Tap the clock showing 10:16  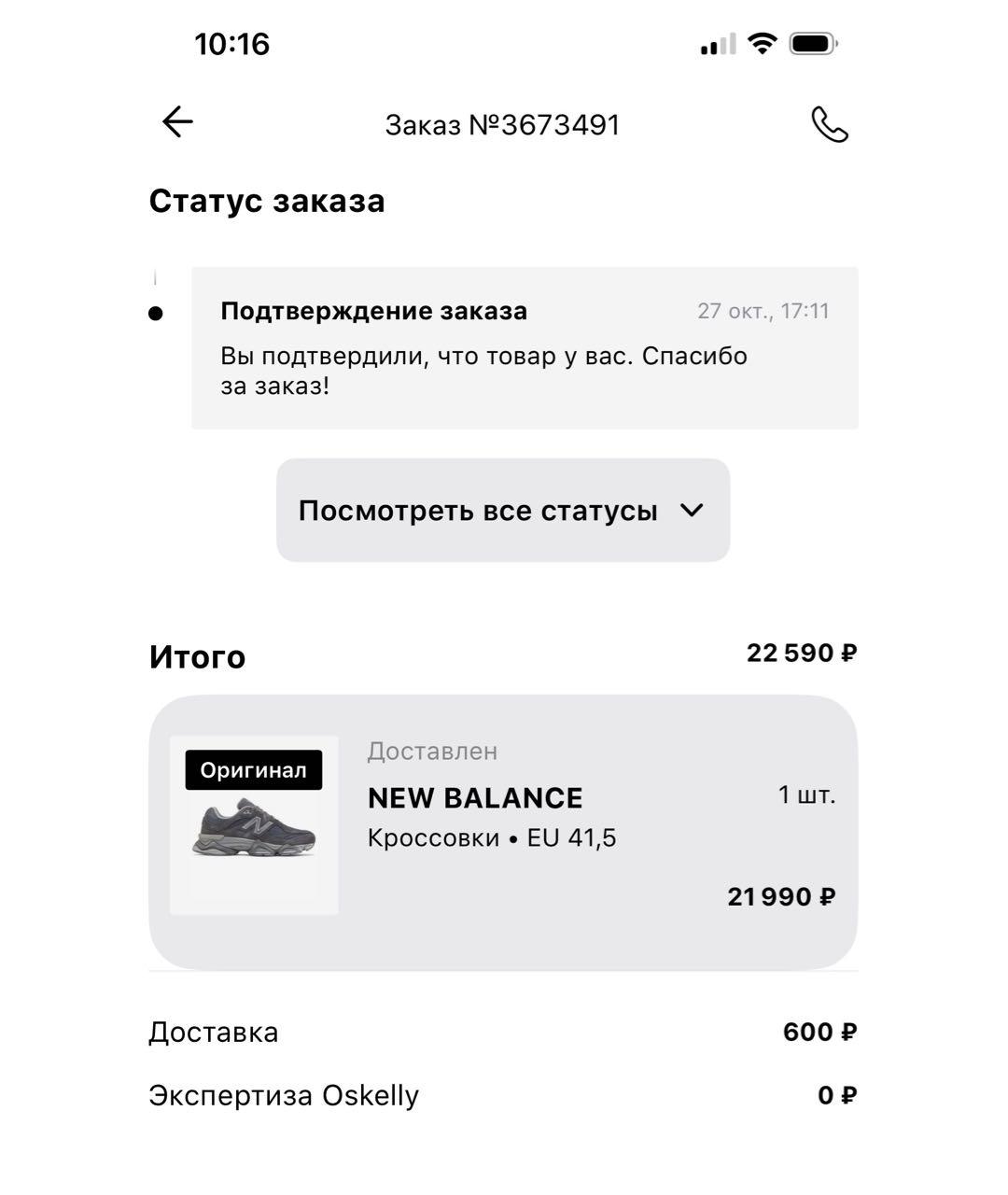pyautogui.click(x=231, y=43)
